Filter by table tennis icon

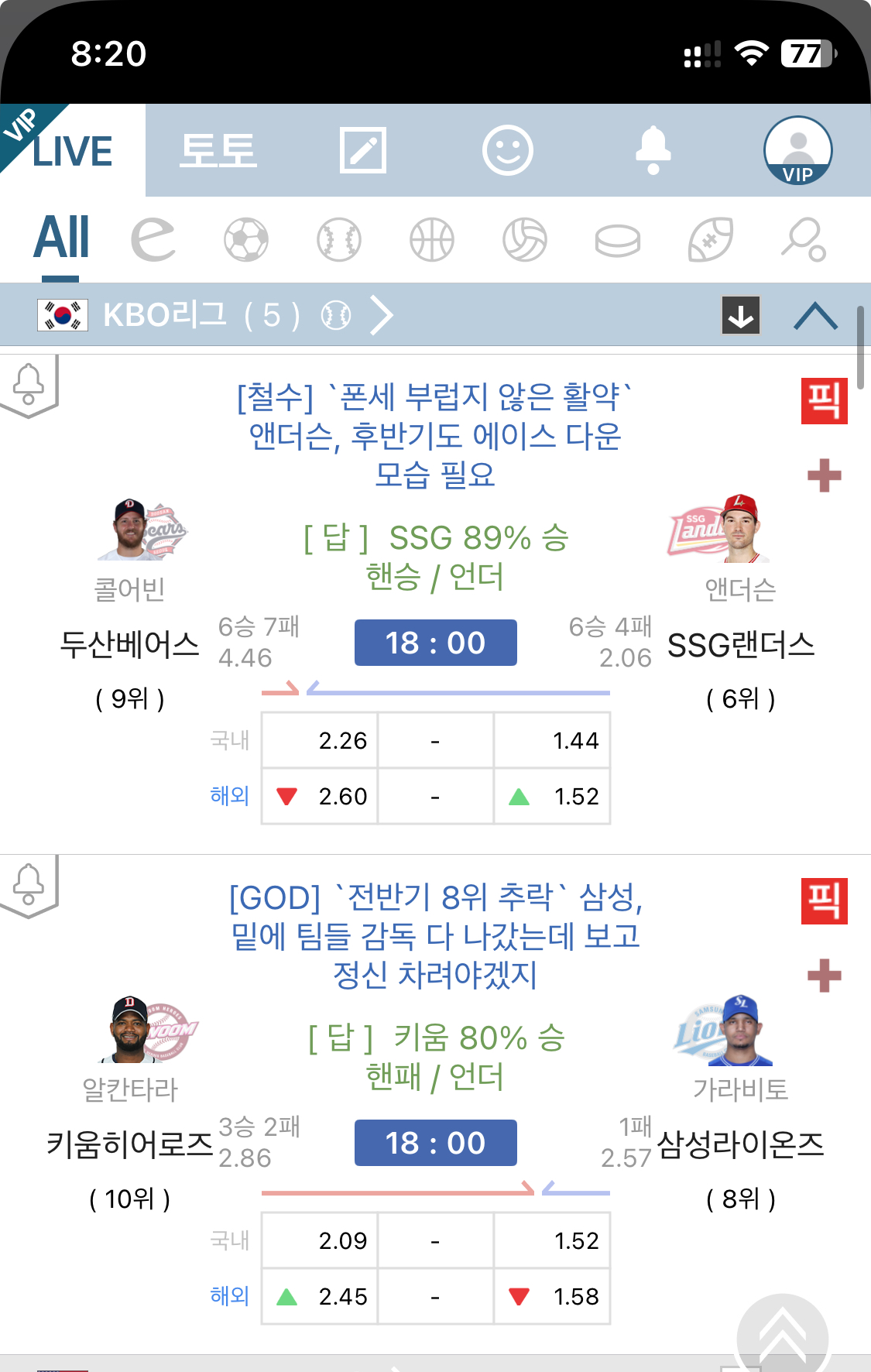coord(803,240)
